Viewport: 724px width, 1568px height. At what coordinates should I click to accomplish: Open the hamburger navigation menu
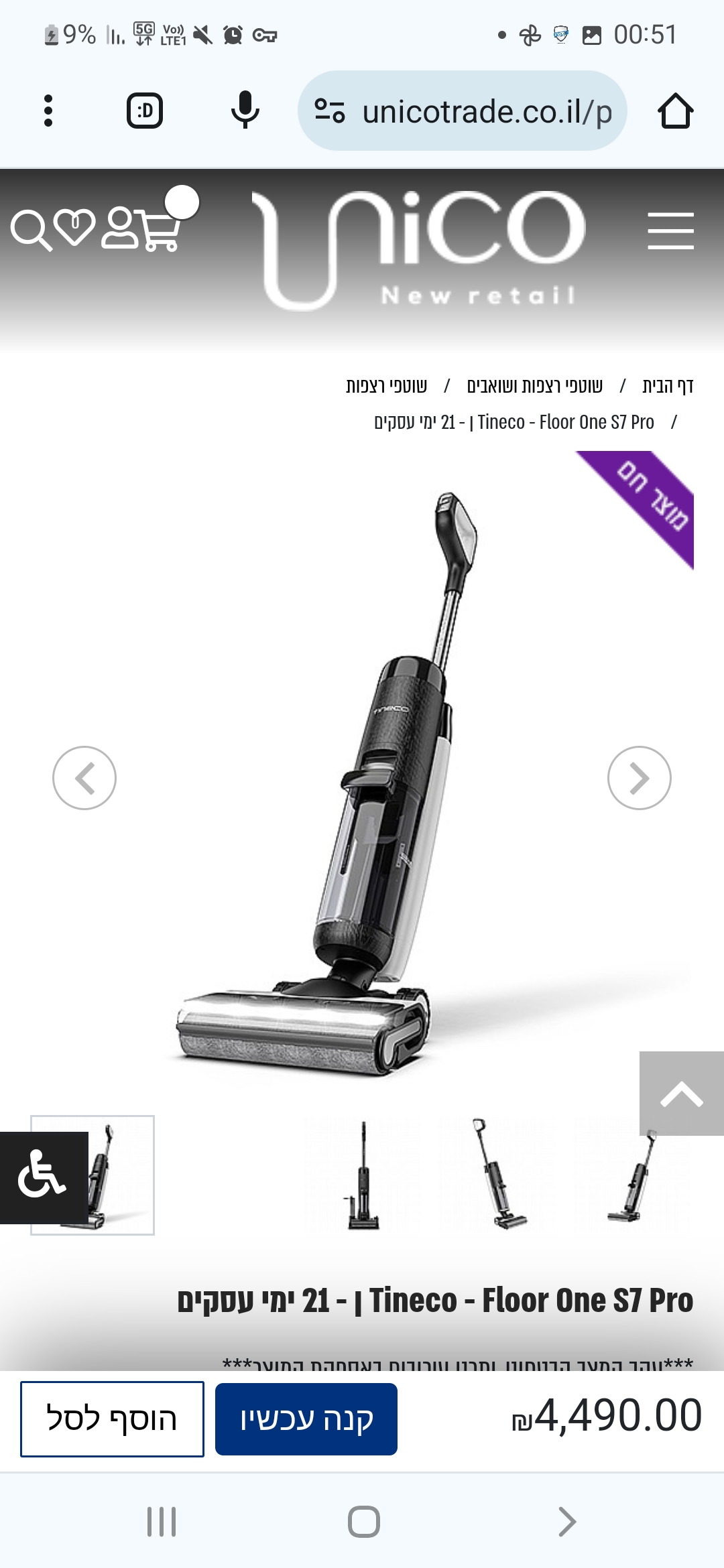(670, 231)
